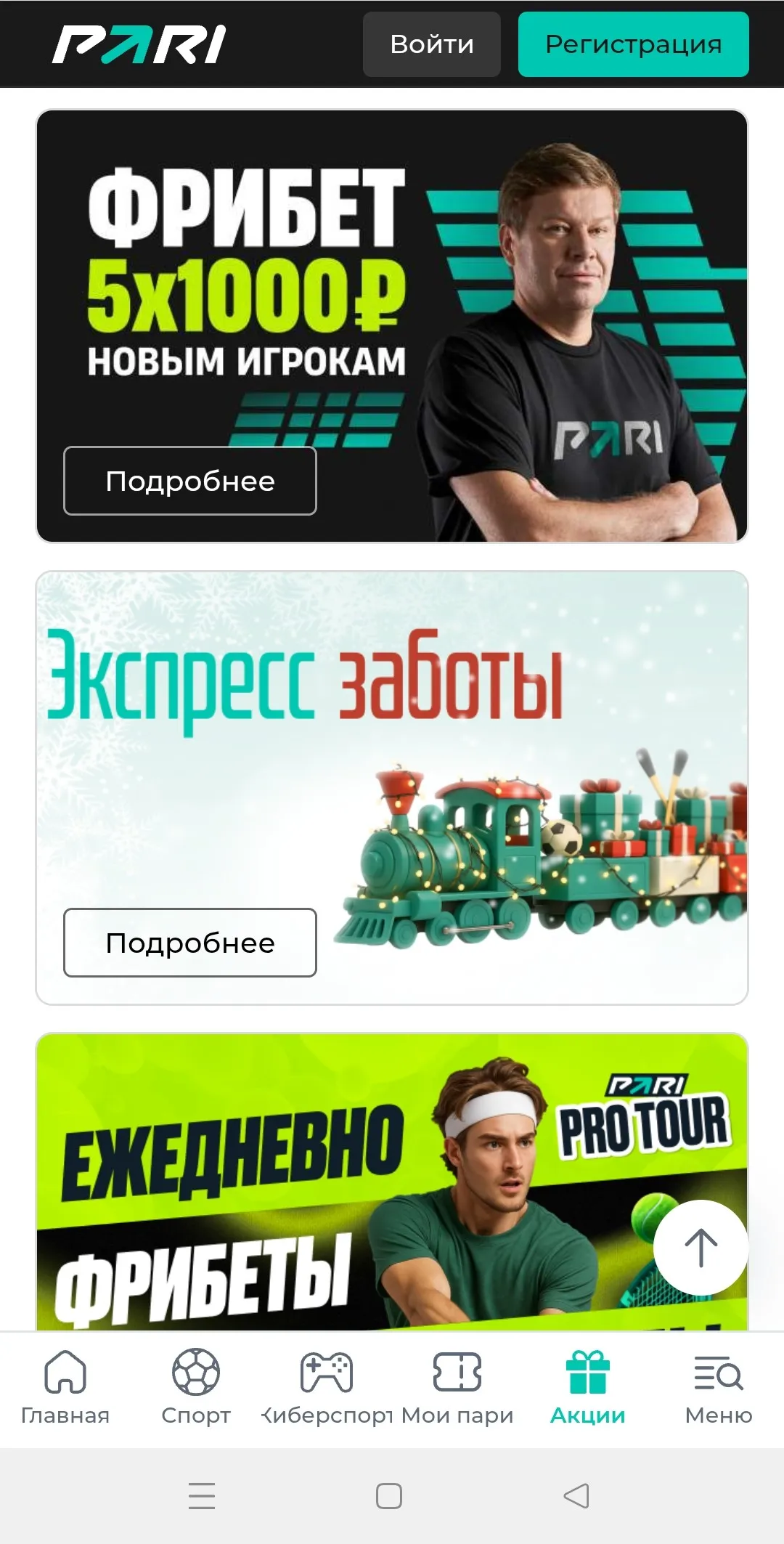Image resolution: width=784 pixels, height=1544 pixels.
Task: Open the Главная home icon
Action: pyautogui.click(x=65, y=1370)
